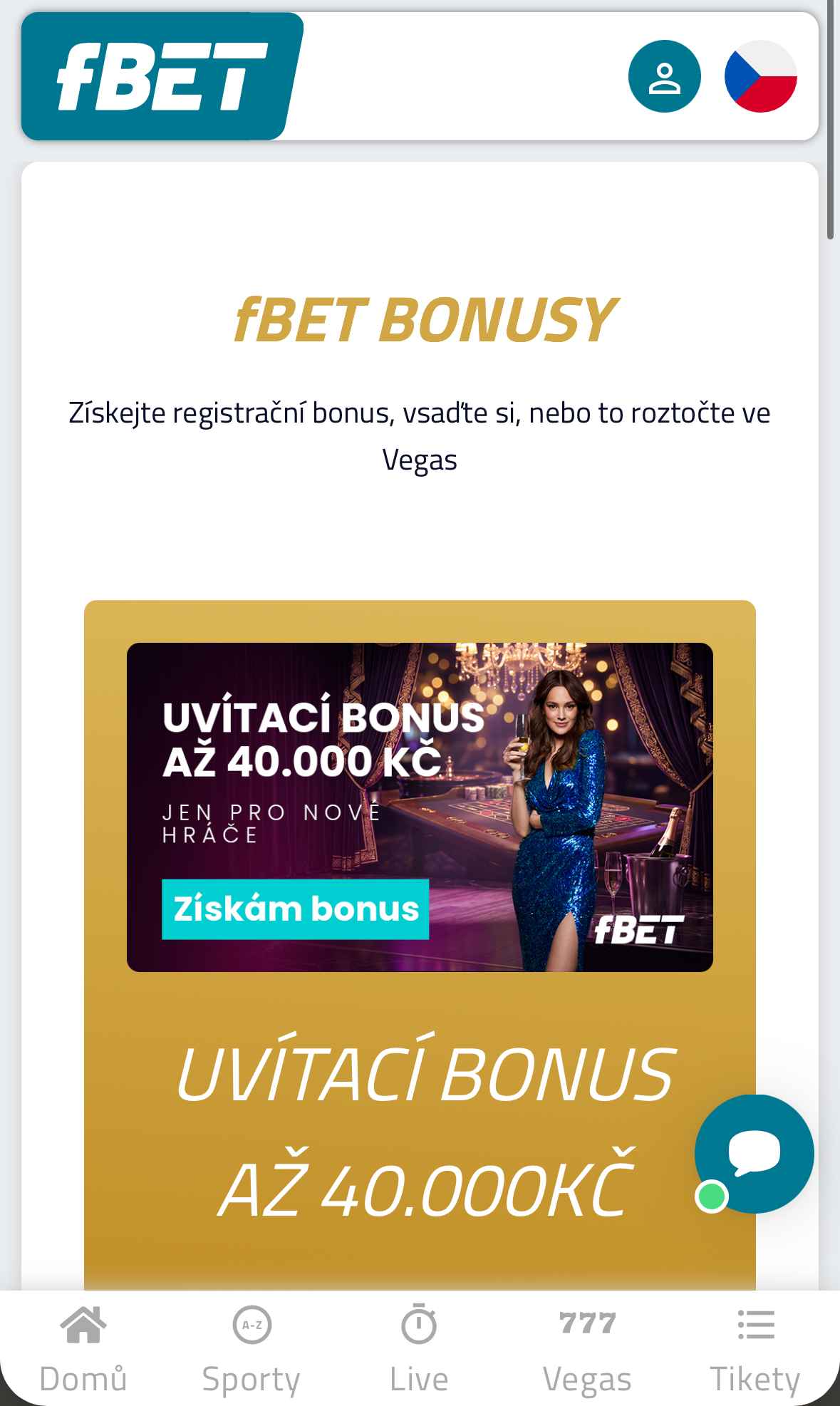Image resolution: width=840 pixels, height=1406 pixels.
Task: Change language via the Czech flag
Action: [x=760, y=76]
